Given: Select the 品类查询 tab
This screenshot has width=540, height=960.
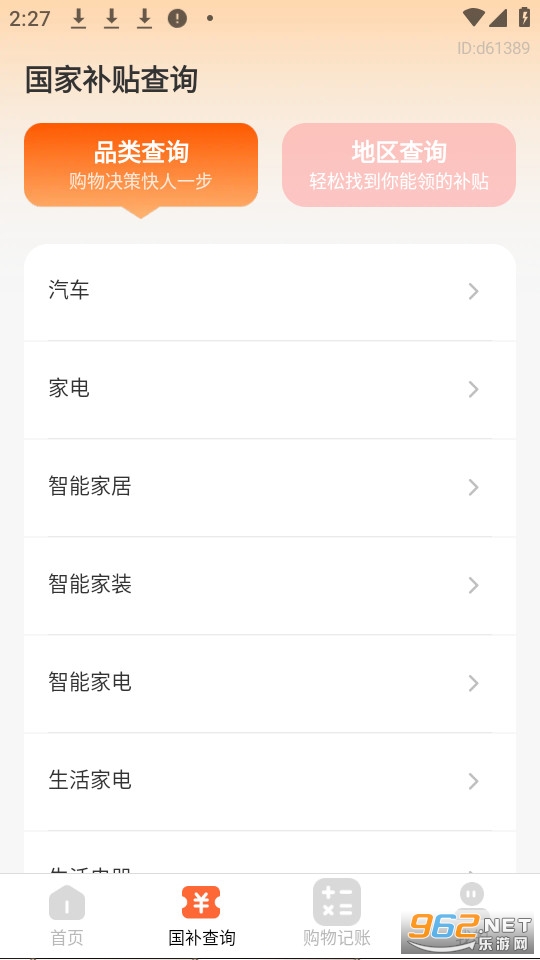Looking at the screenshot, I should click(141, 165).
